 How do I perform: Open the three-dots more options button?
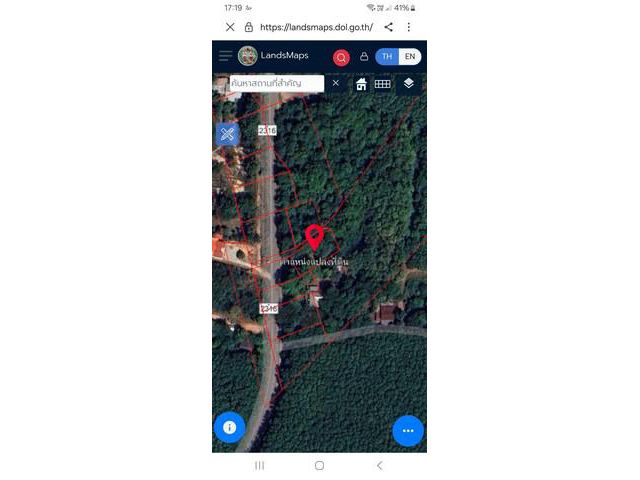(x=408, y=431)
